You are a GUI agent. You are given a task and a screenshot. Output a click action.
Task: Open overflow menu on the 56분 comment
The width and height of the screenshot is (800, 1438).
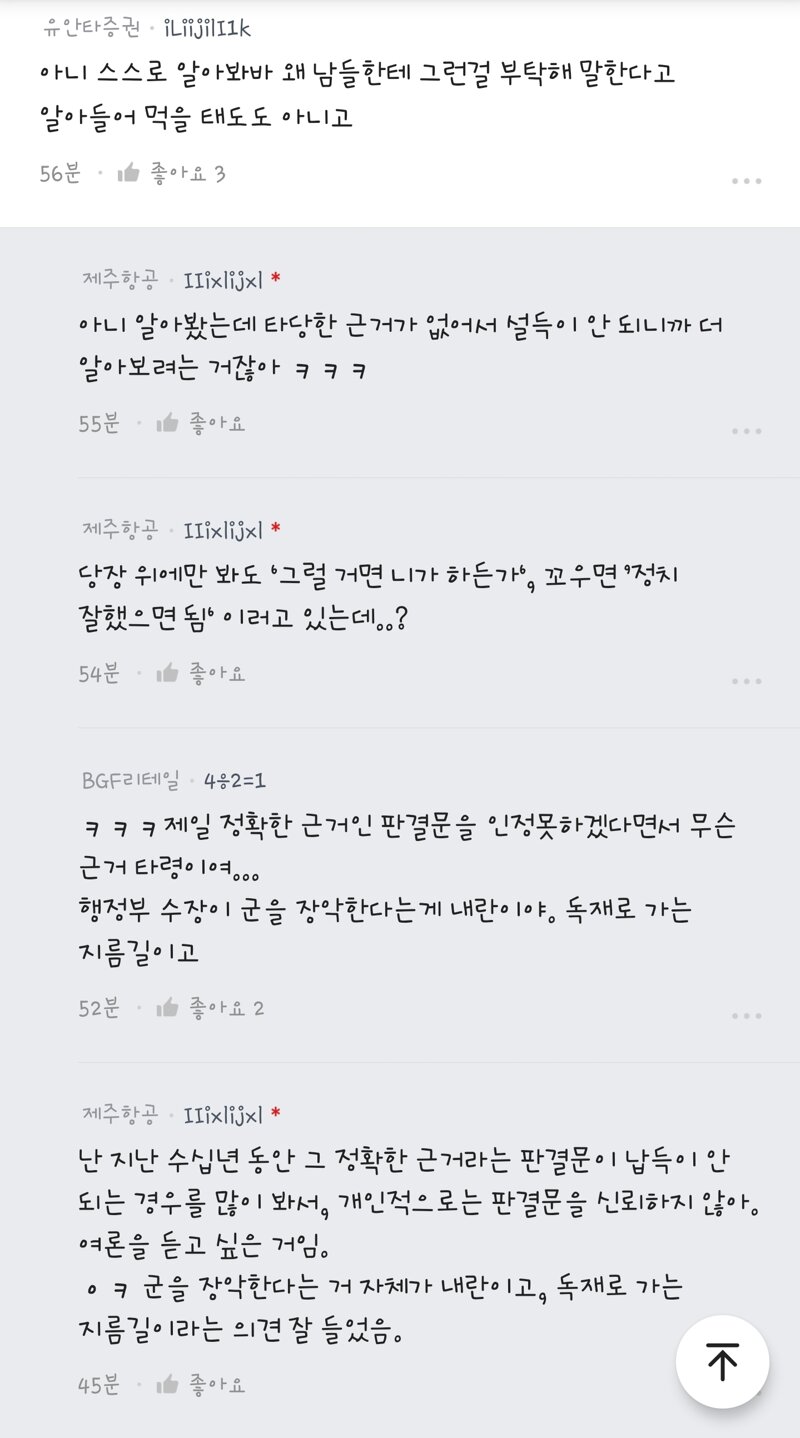coord(746,182)
